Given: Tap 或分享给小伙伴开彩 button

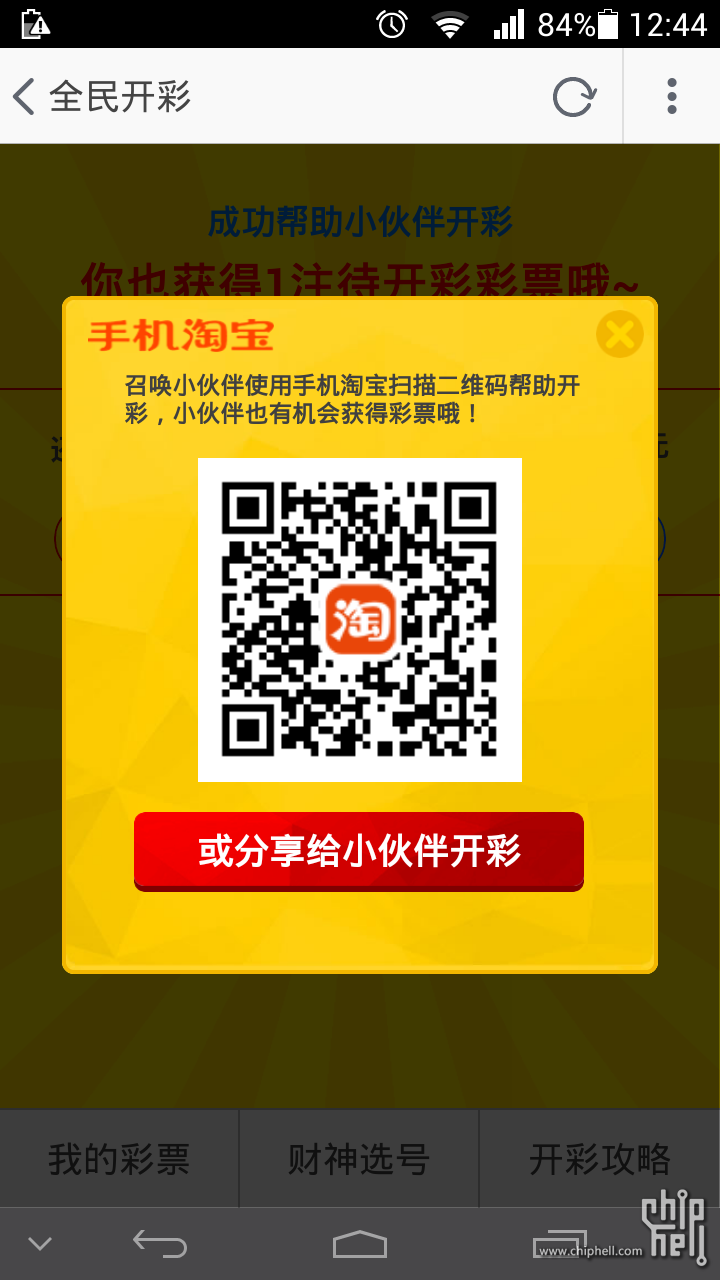Looking at the screenshot, I should pyautogui.click(x=359, y=851).
